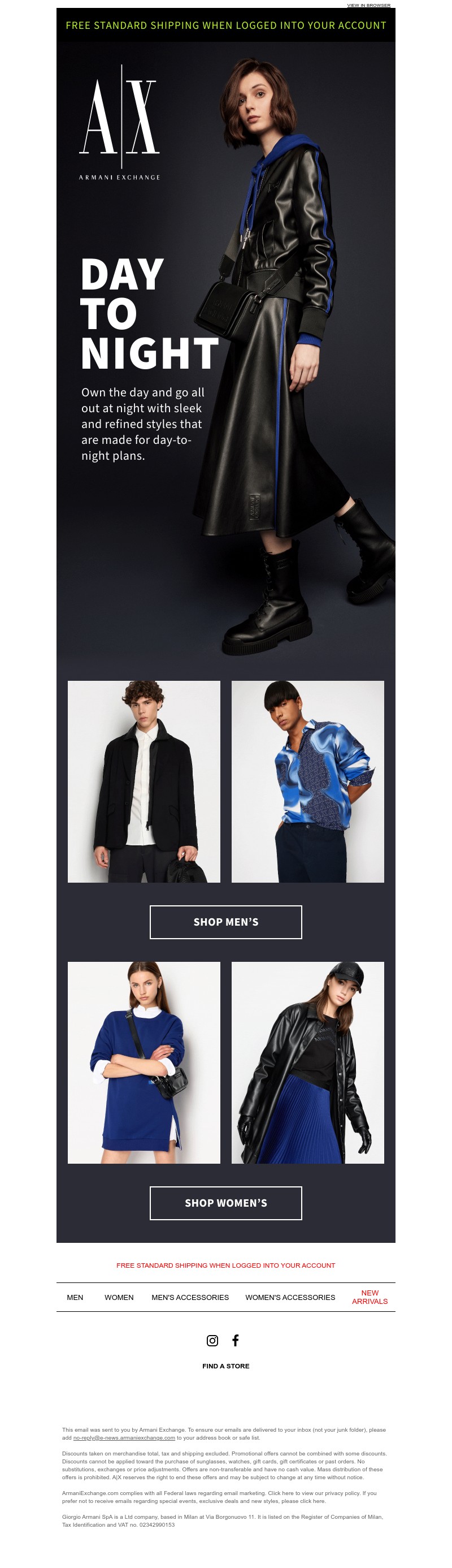Open the Instagram icon
This screenshot has height=1568, width=452.
coord(212,1340)
